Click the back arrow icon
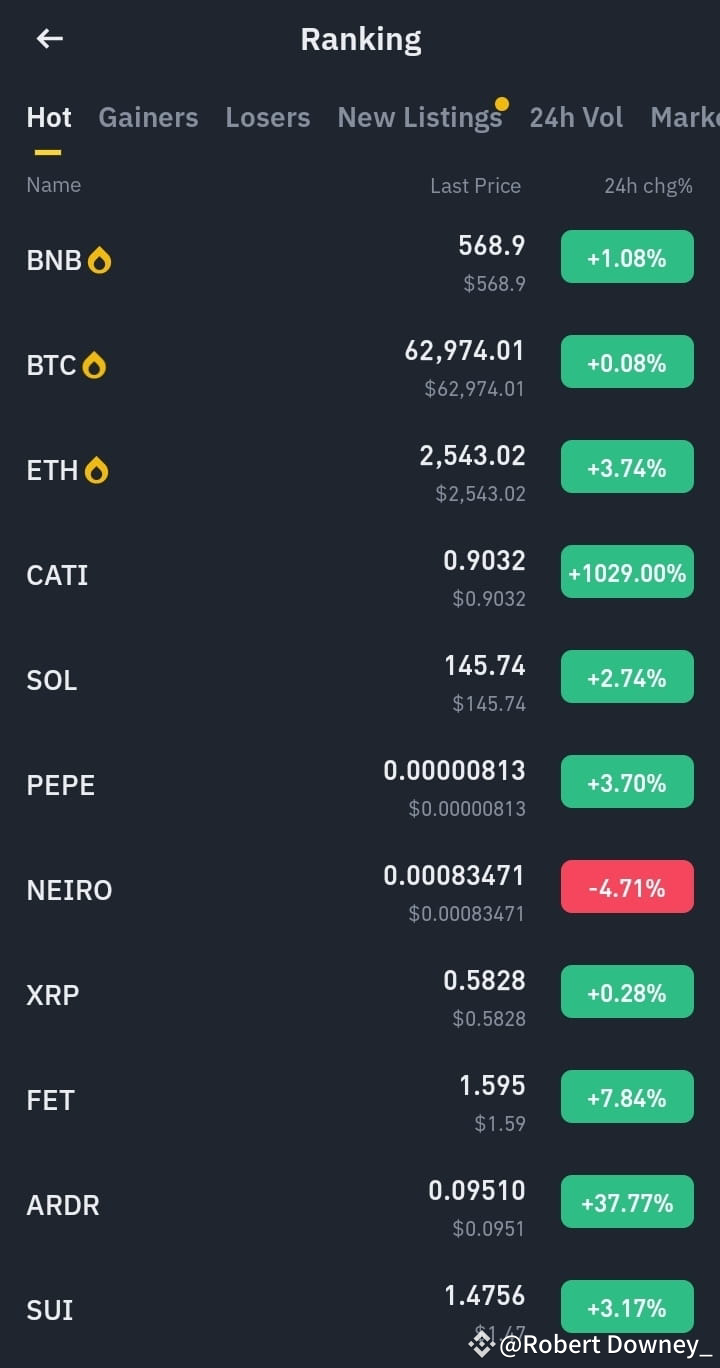720x1368 pixels. pos(48,38)
